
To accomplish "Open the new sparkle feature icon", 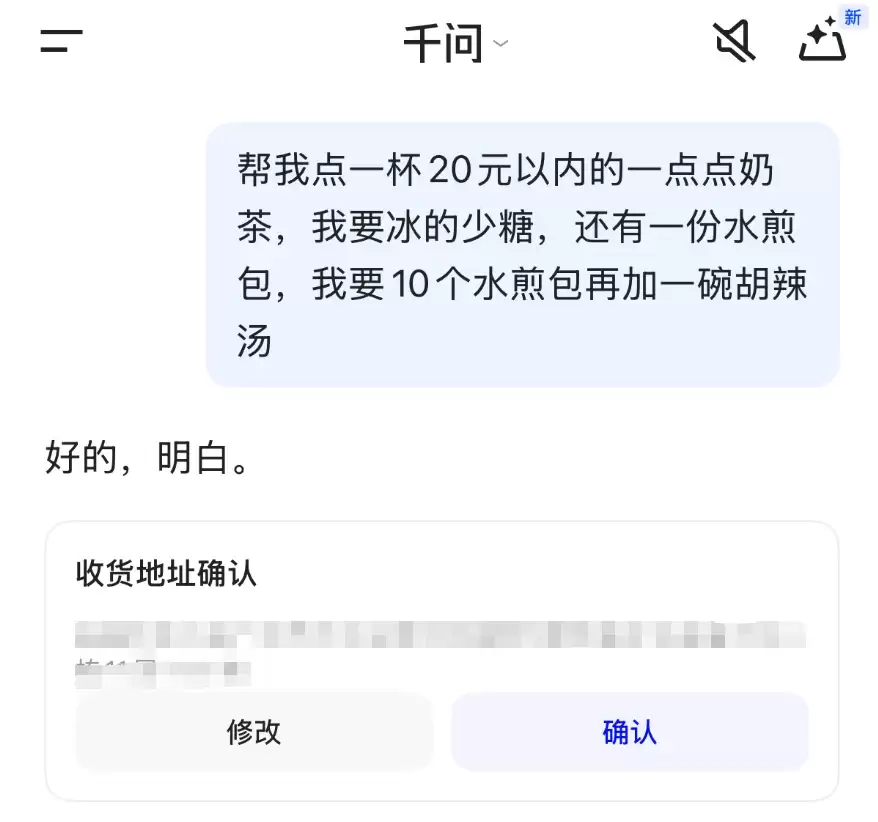I will (x=823, y=42).
